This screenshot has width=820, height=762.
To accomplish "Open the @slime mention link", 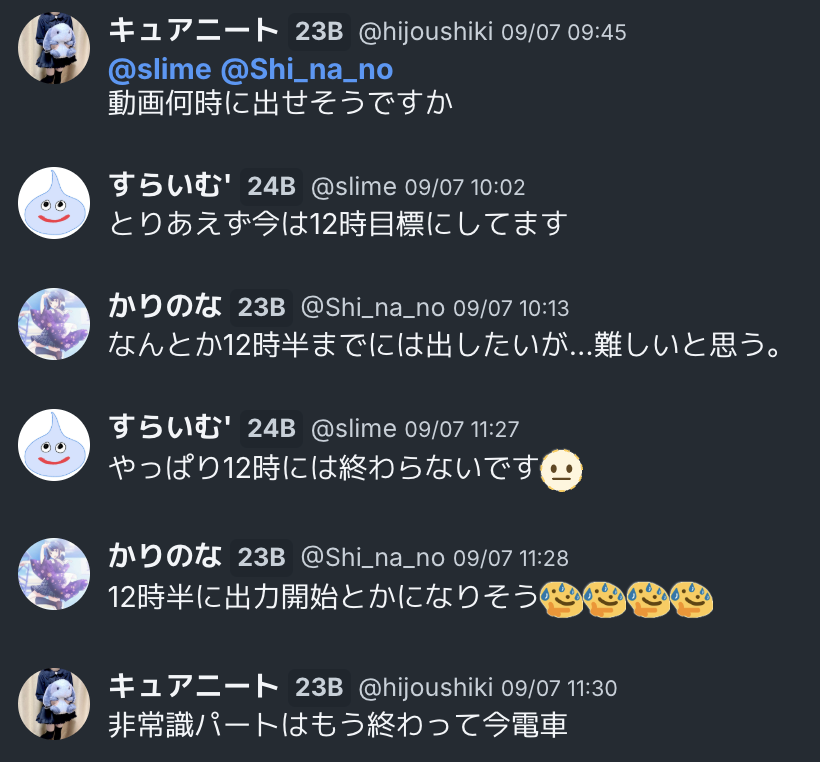I will (160, 69).
